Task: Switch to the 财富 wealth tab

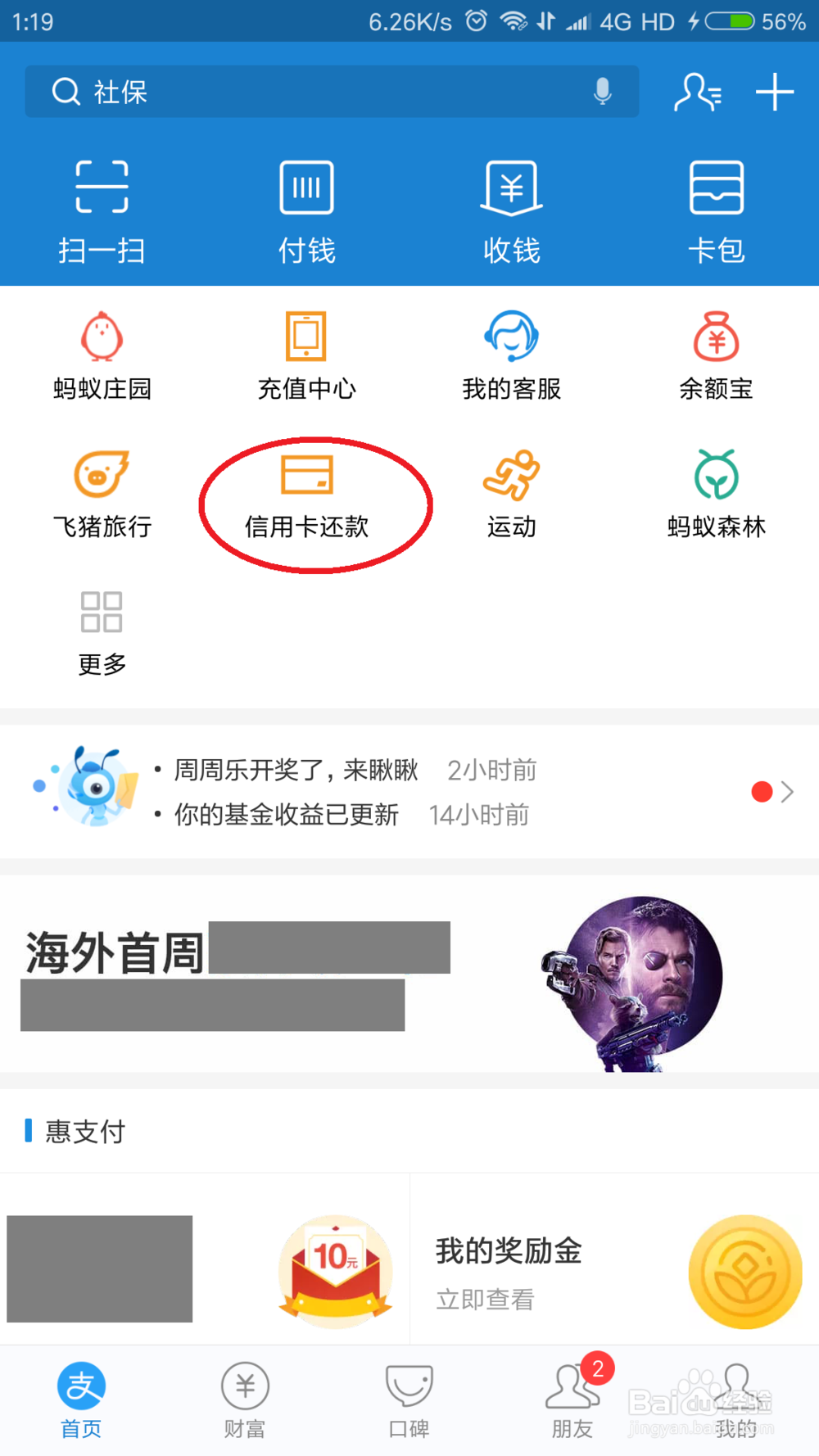Action: (244, 1400)
